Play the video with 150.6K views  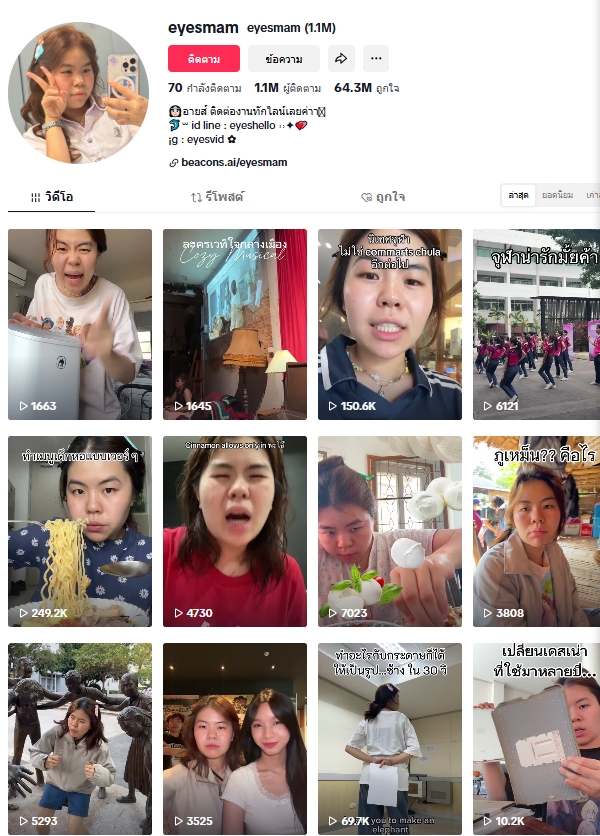(390, 323)
